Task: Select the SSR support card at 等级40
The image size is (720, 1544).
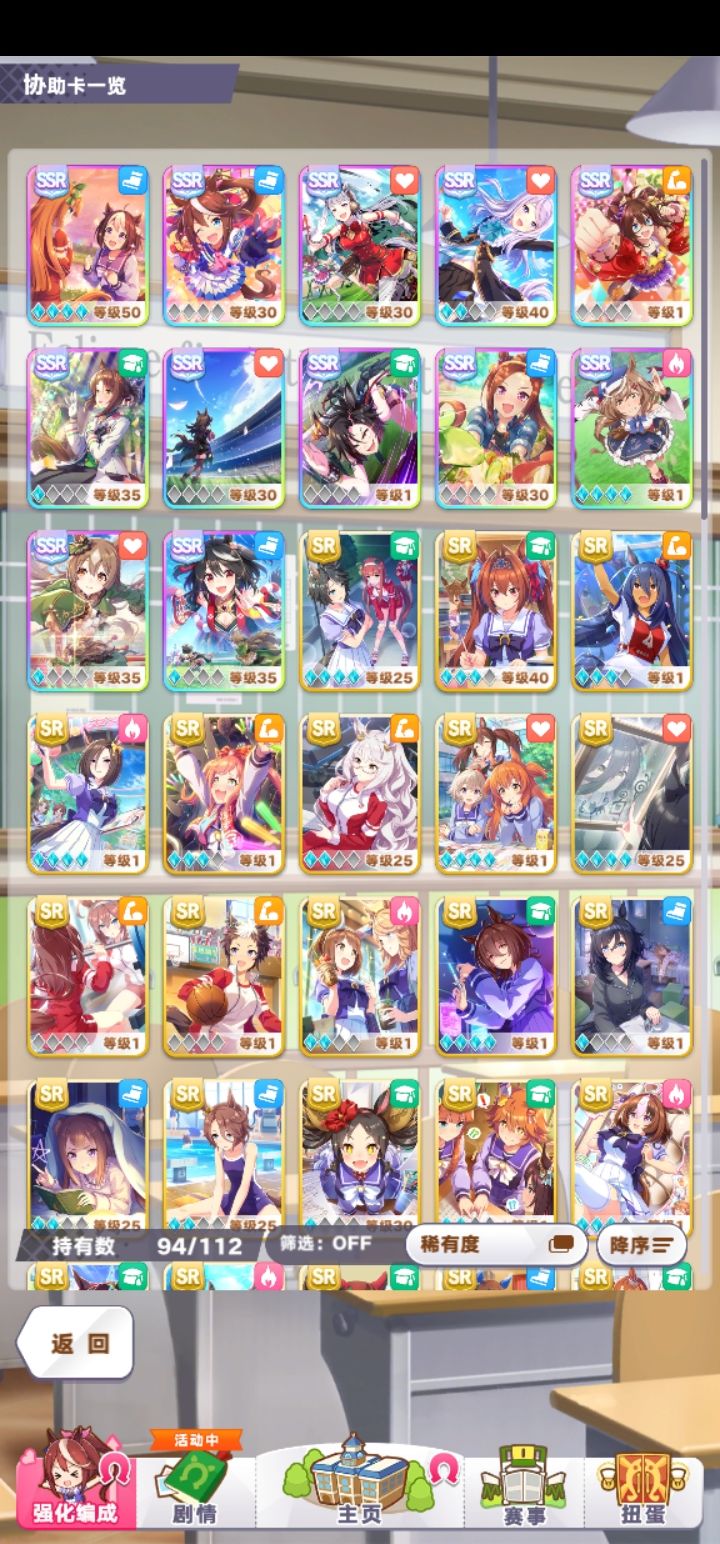Action: pos(496,246)
